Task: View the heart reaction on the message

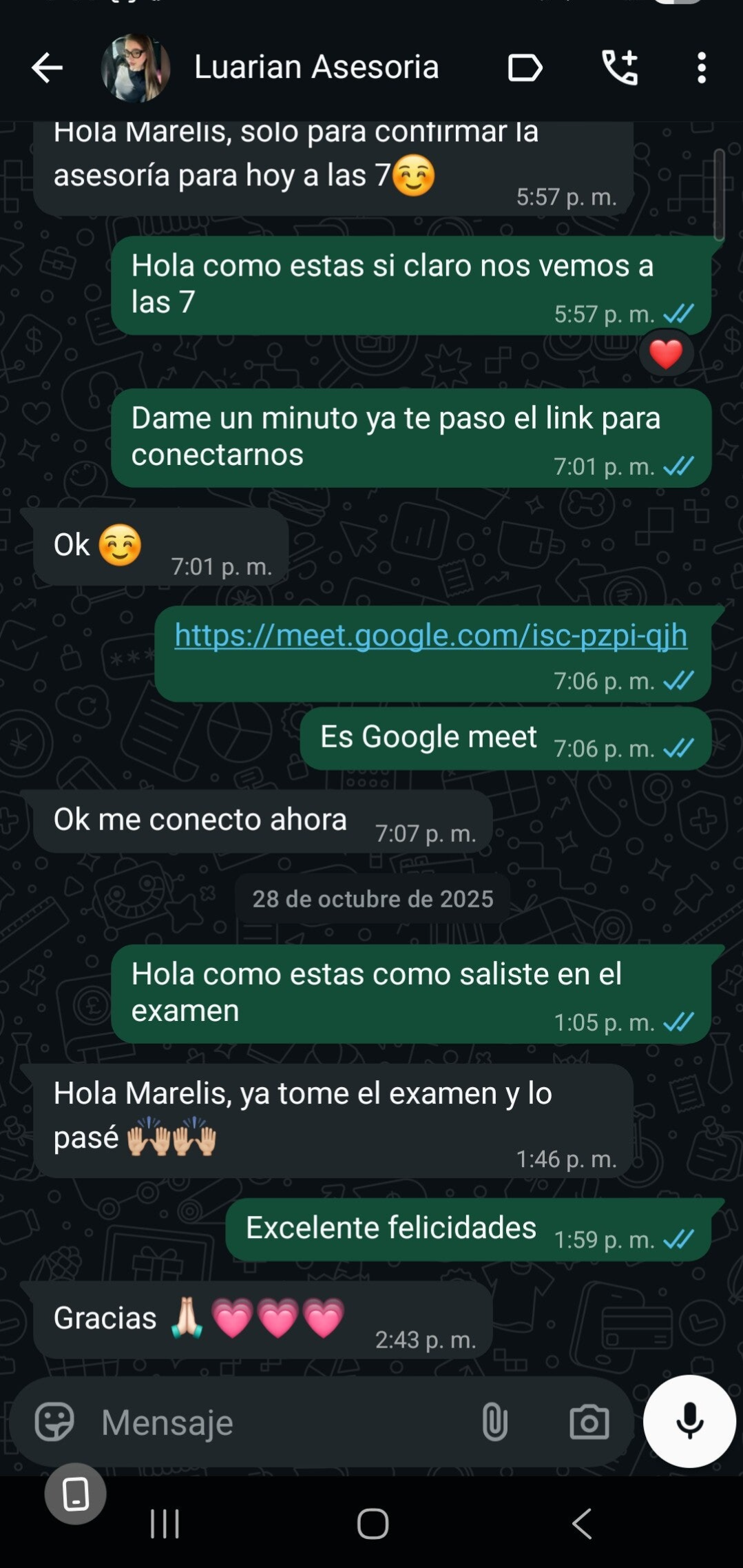Action: click(665, 355)
